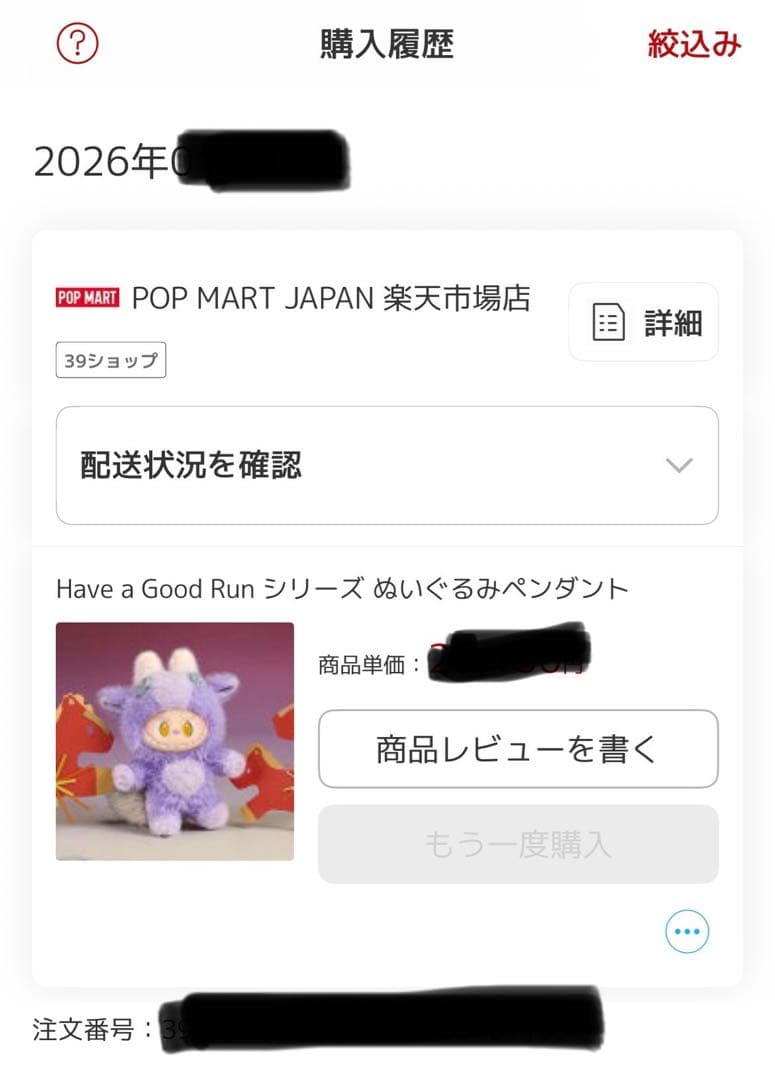
Task: Click the POP MART shop logo
Action: point(87,297)
